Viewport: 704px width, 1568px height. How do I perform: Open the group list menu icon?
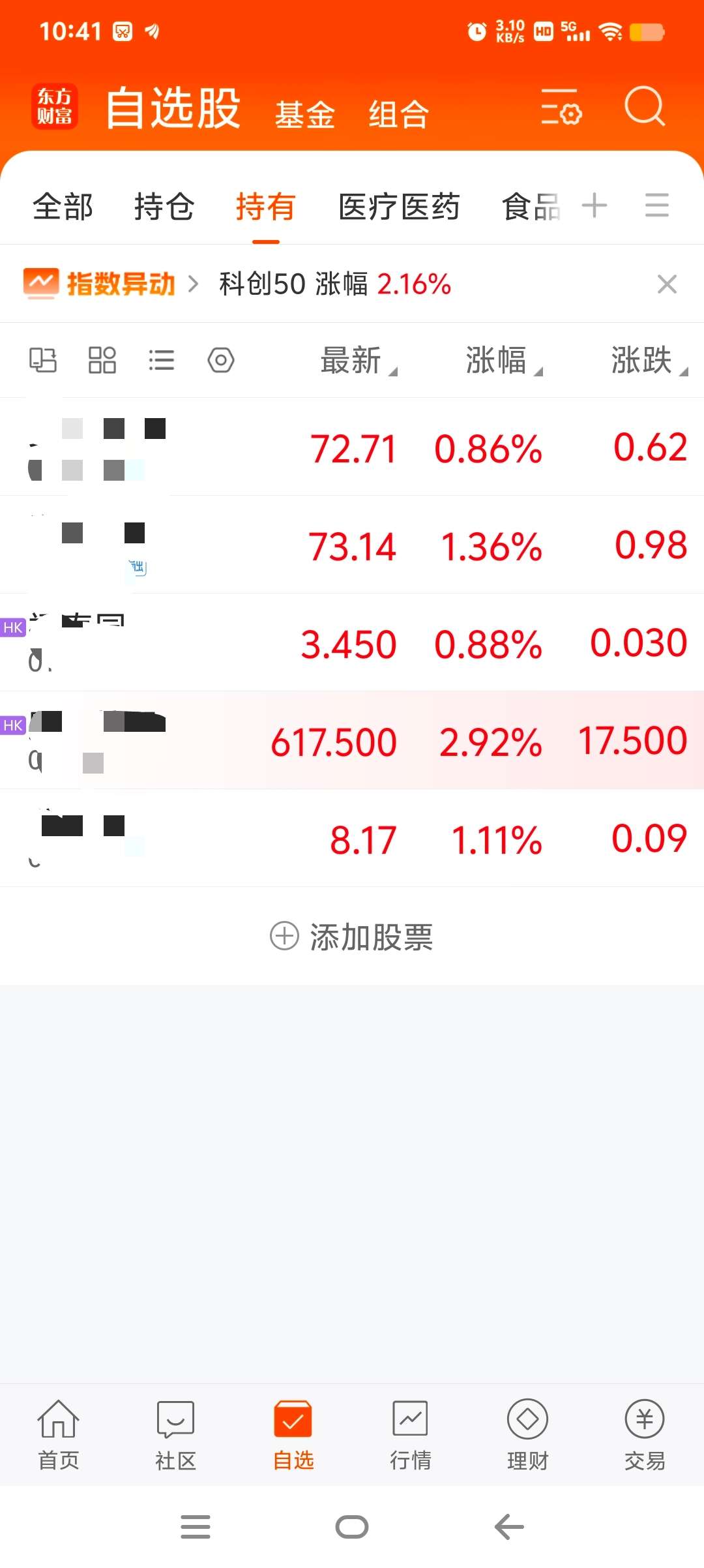[656, 205]
